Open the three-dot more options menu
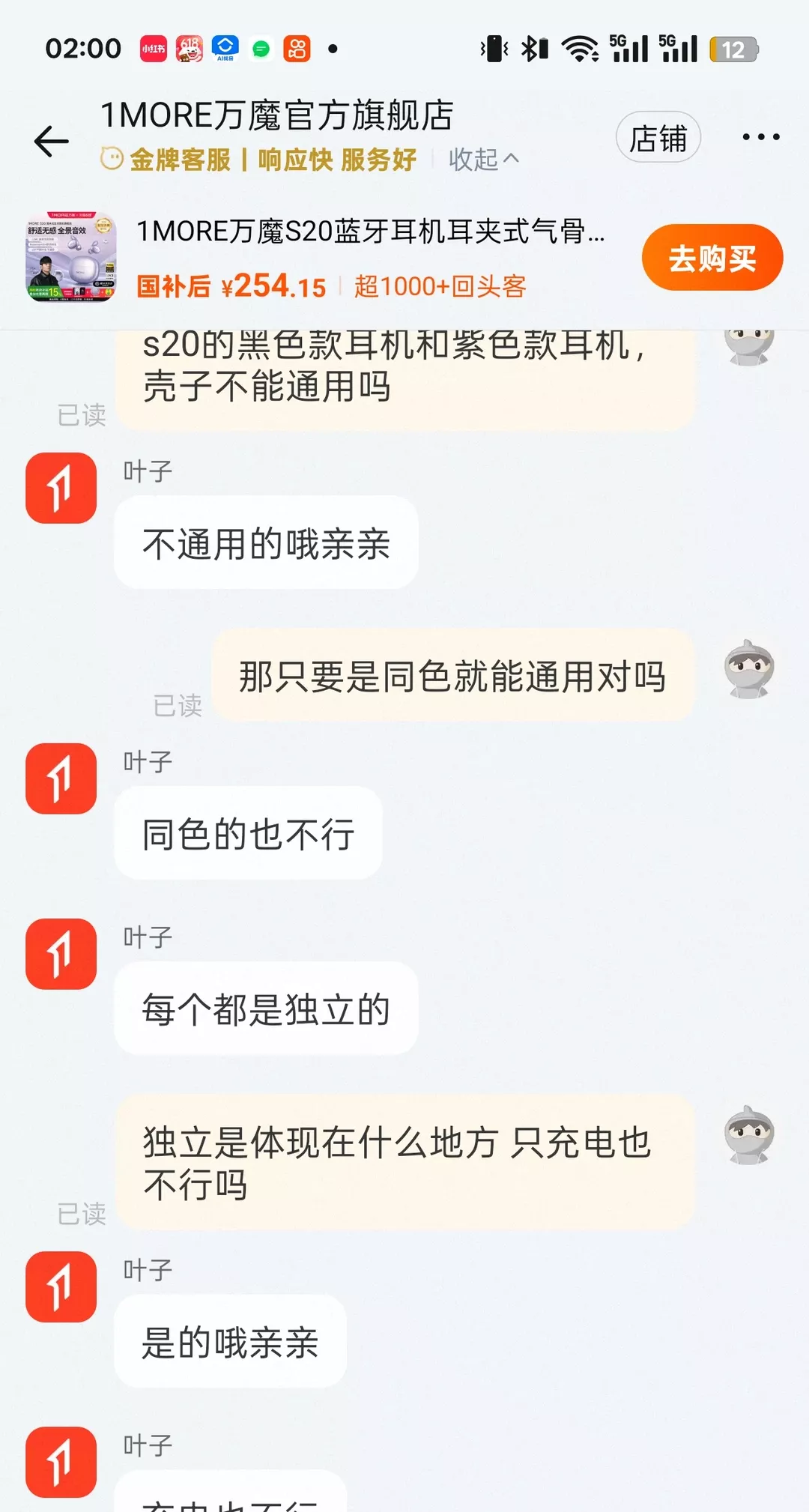Viewport: 809px width, 1512px height. tap(760, 137)
